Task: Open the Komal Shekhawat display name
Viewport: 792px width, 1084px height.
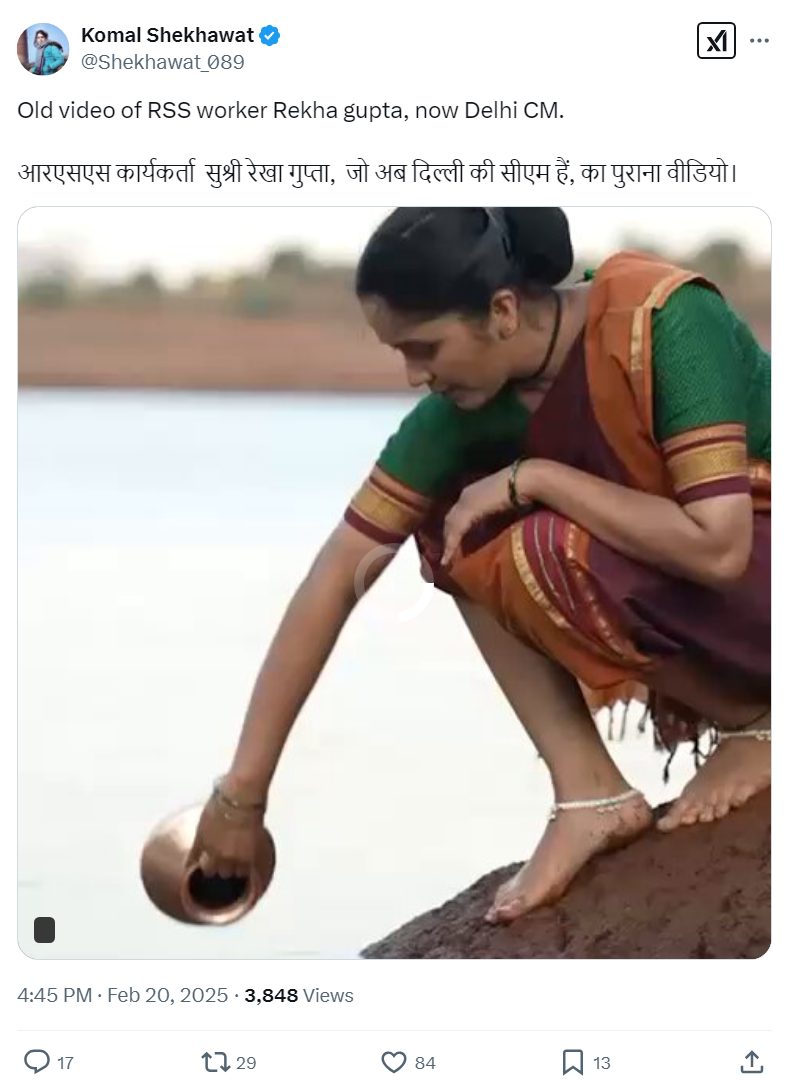Action: click(x=167, y=36)
